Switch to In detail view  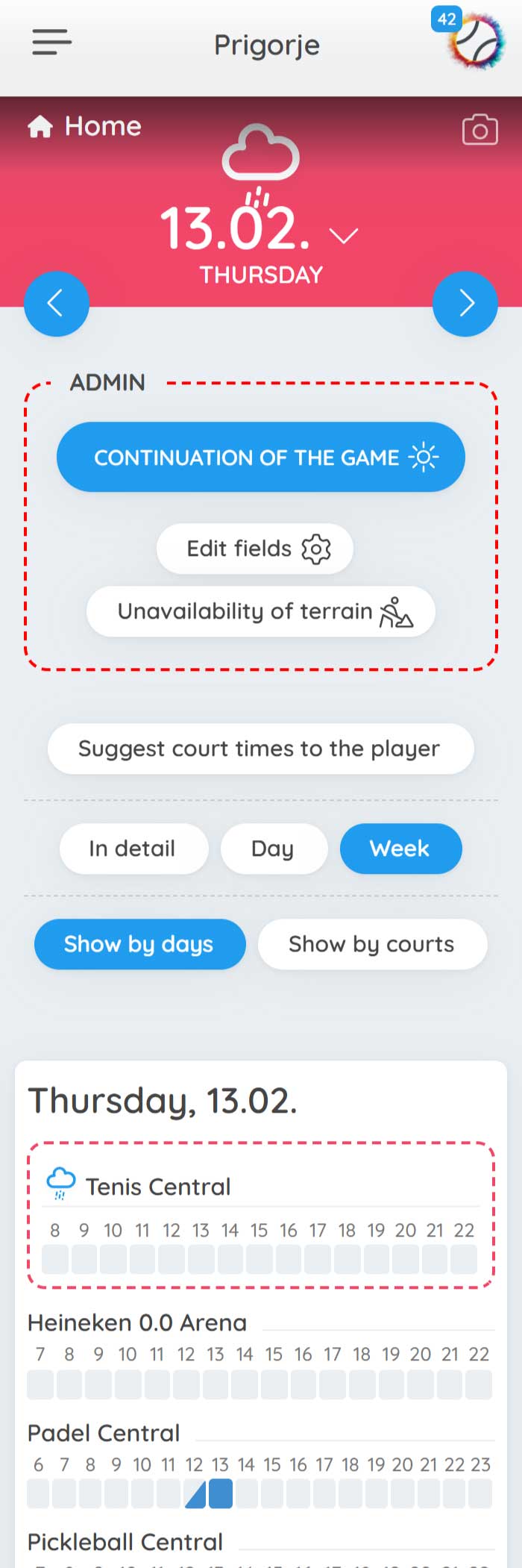point(133,849)
